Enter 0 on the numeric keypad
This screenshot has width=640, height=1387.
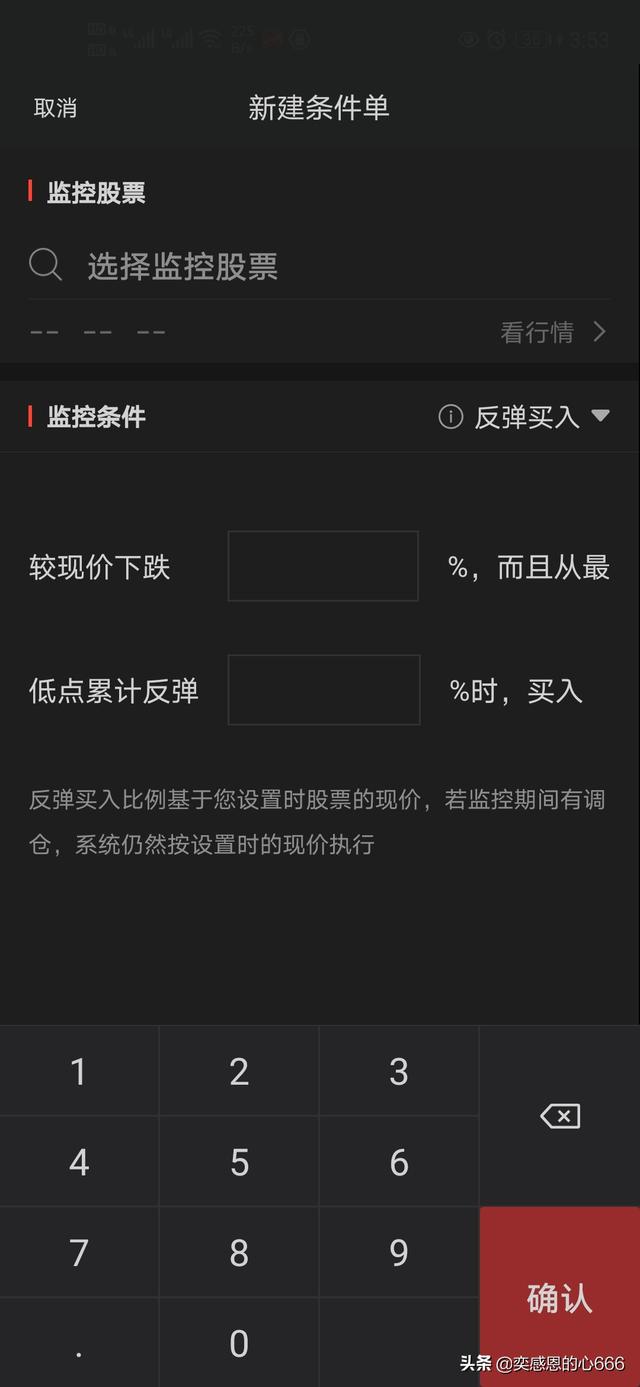point(239,1343)
